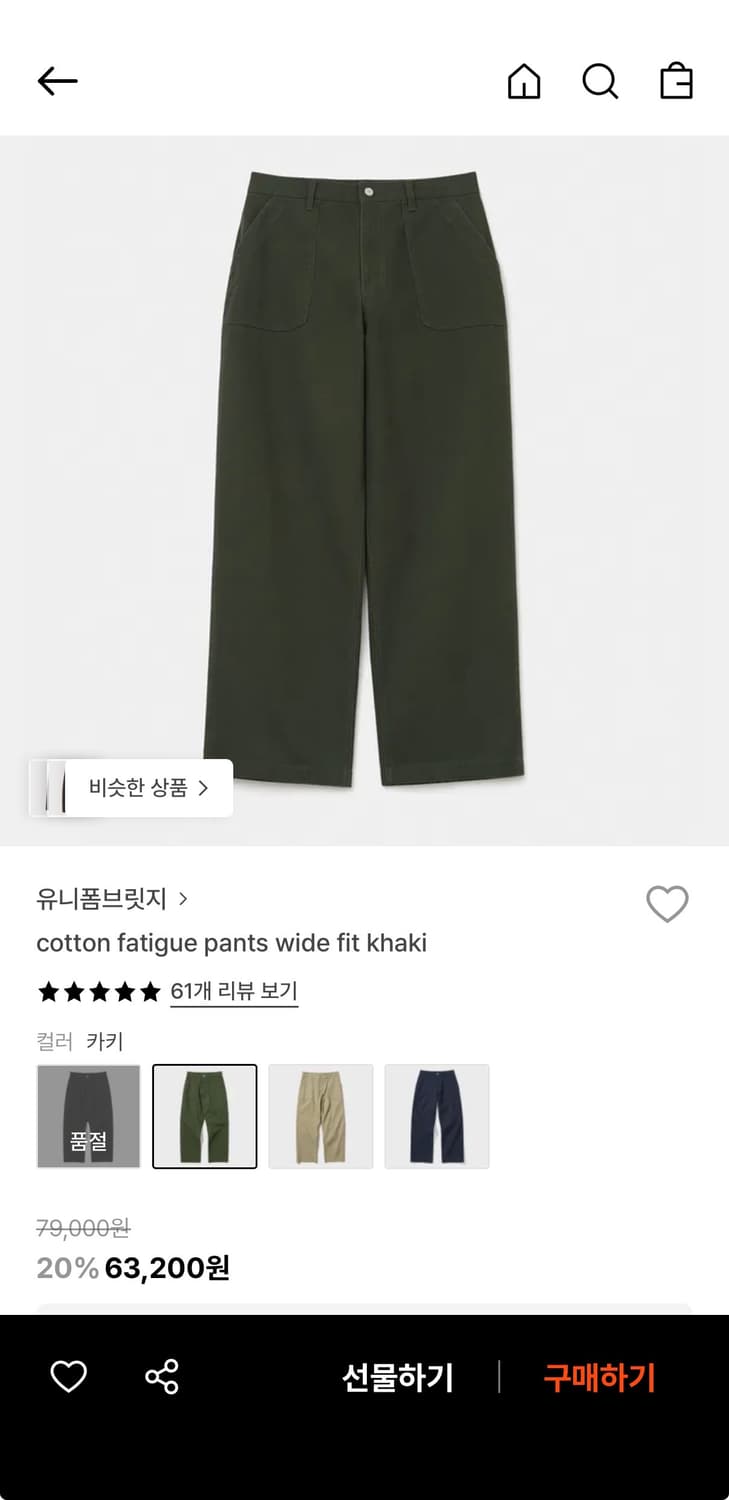Select the beige pants color swatch
This screenshot has height=1500, width=729.
tap(321, 1115)
